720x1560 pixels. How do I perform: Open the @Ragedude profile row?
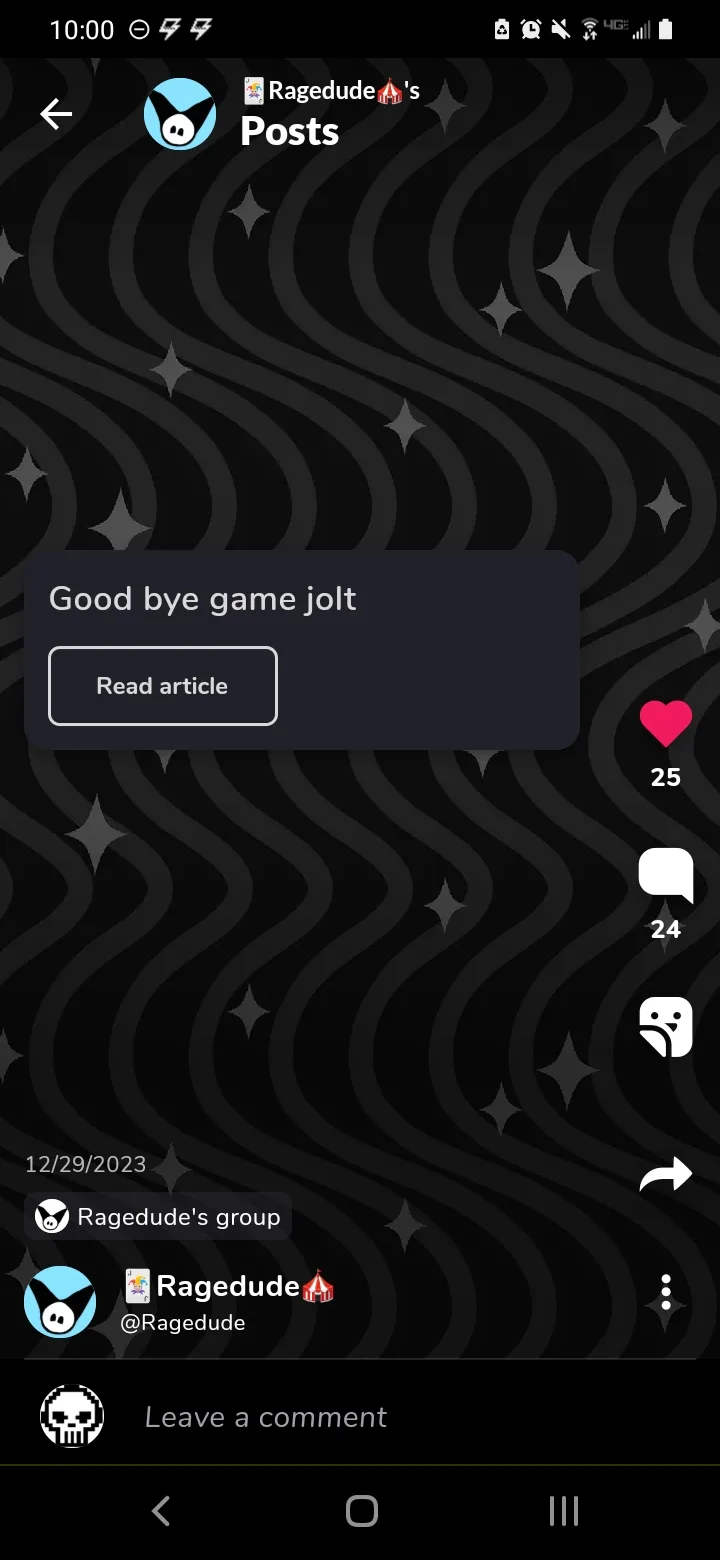[180, 1302]
